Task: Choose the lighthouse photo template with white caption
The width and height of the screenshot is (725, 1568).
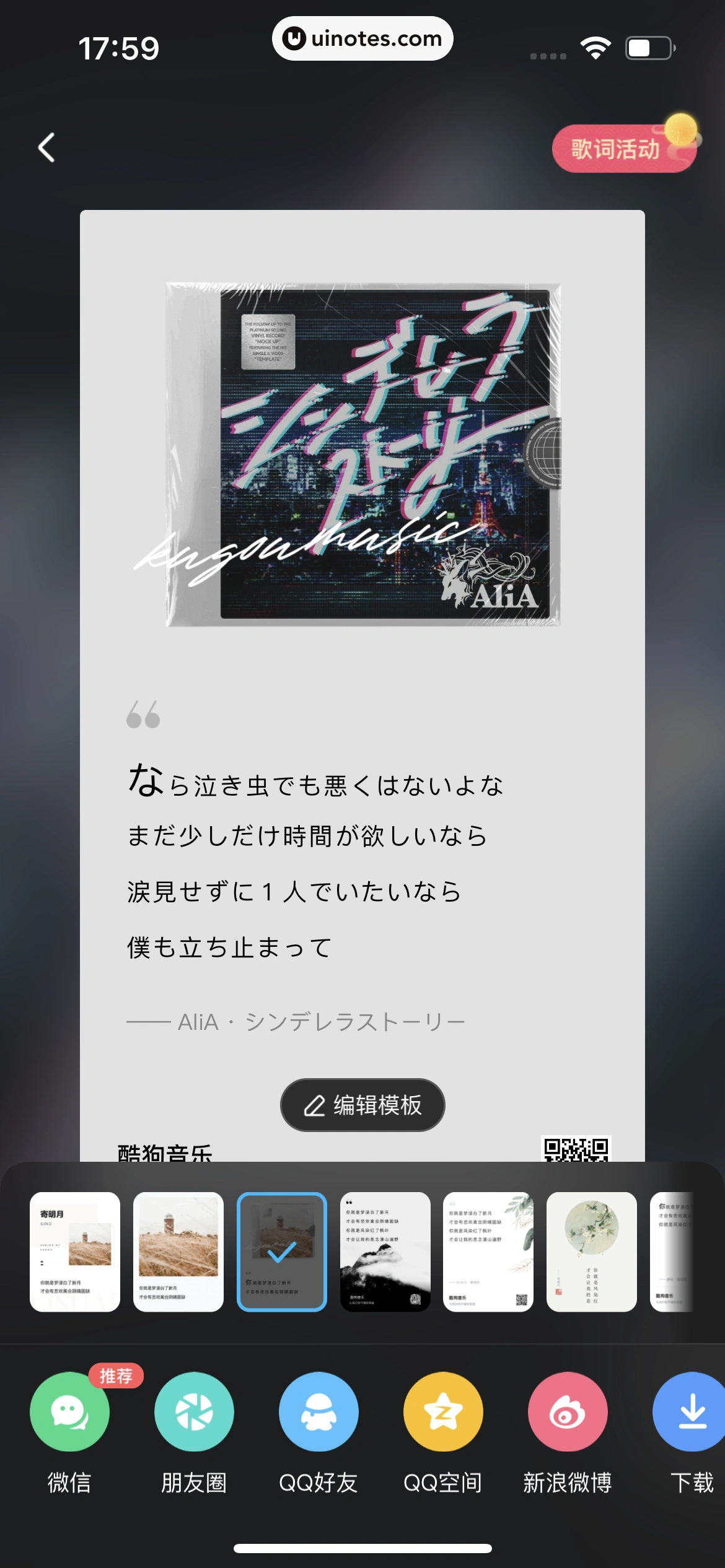Action: tap(178, 1252)
